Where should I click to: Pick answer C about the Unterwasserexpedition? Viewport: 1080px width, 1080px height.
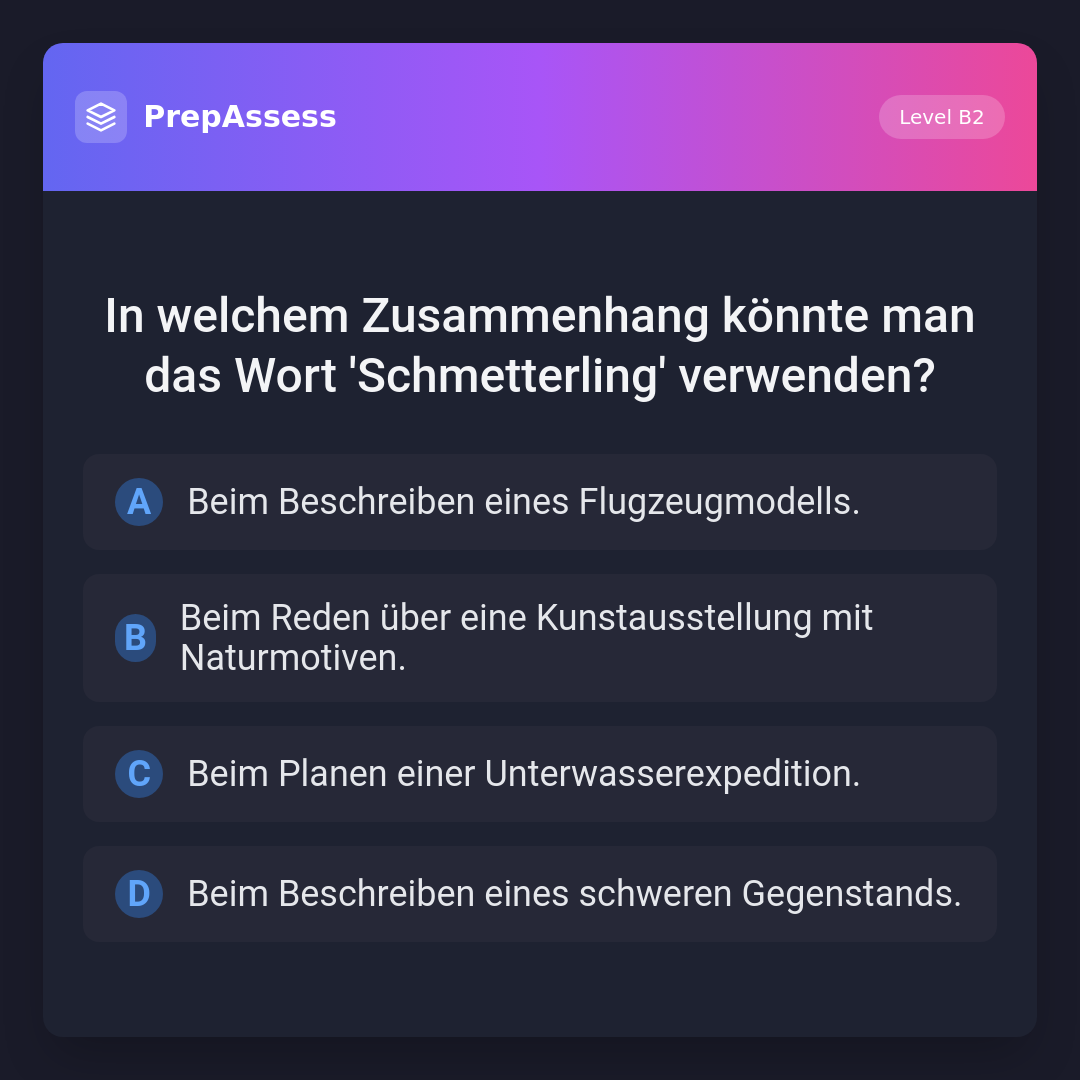[x=539, y=774]
